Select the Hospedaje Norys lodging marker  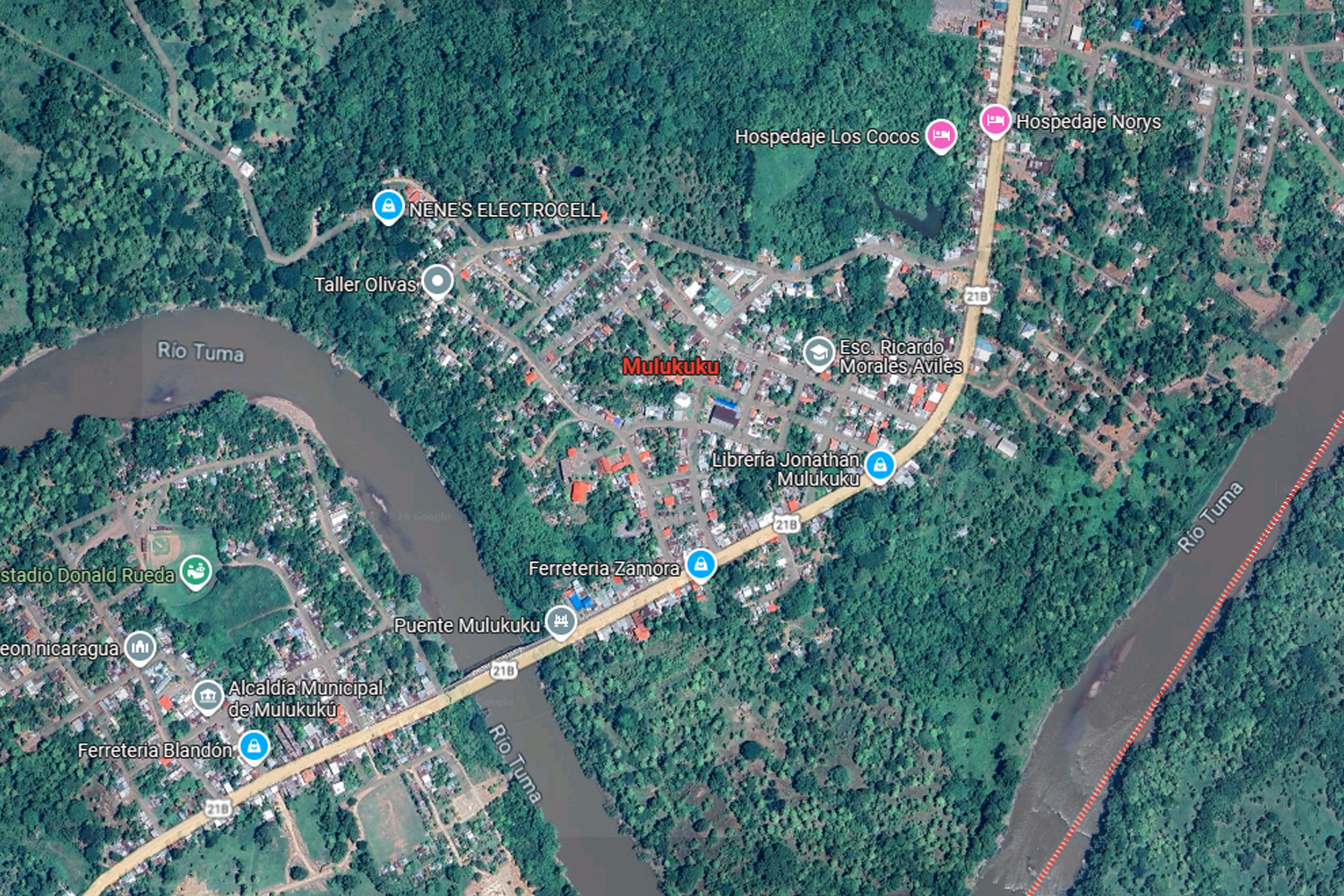(x=995, y=120)
